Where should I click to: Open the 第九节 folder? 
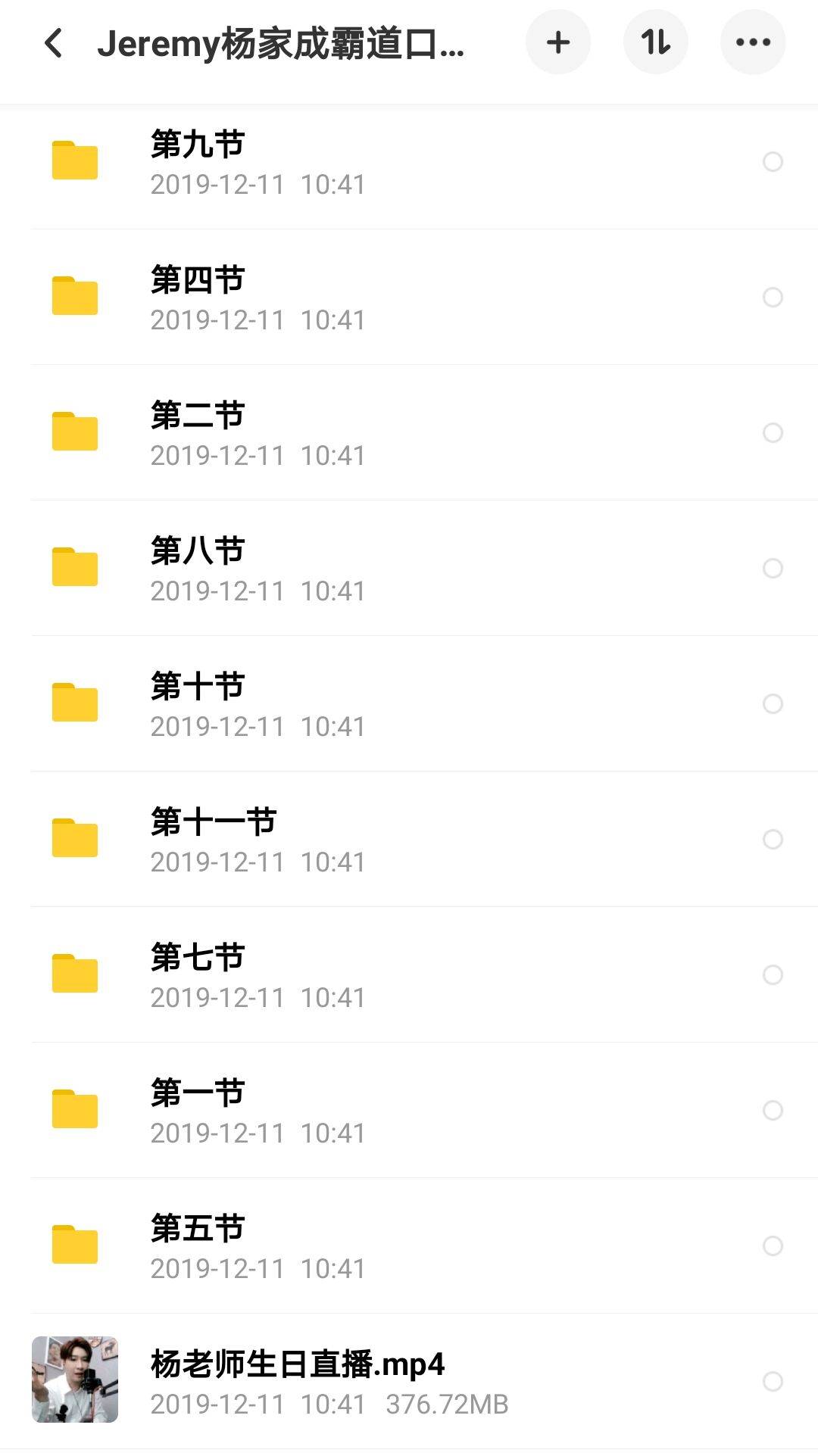(409, 162)
